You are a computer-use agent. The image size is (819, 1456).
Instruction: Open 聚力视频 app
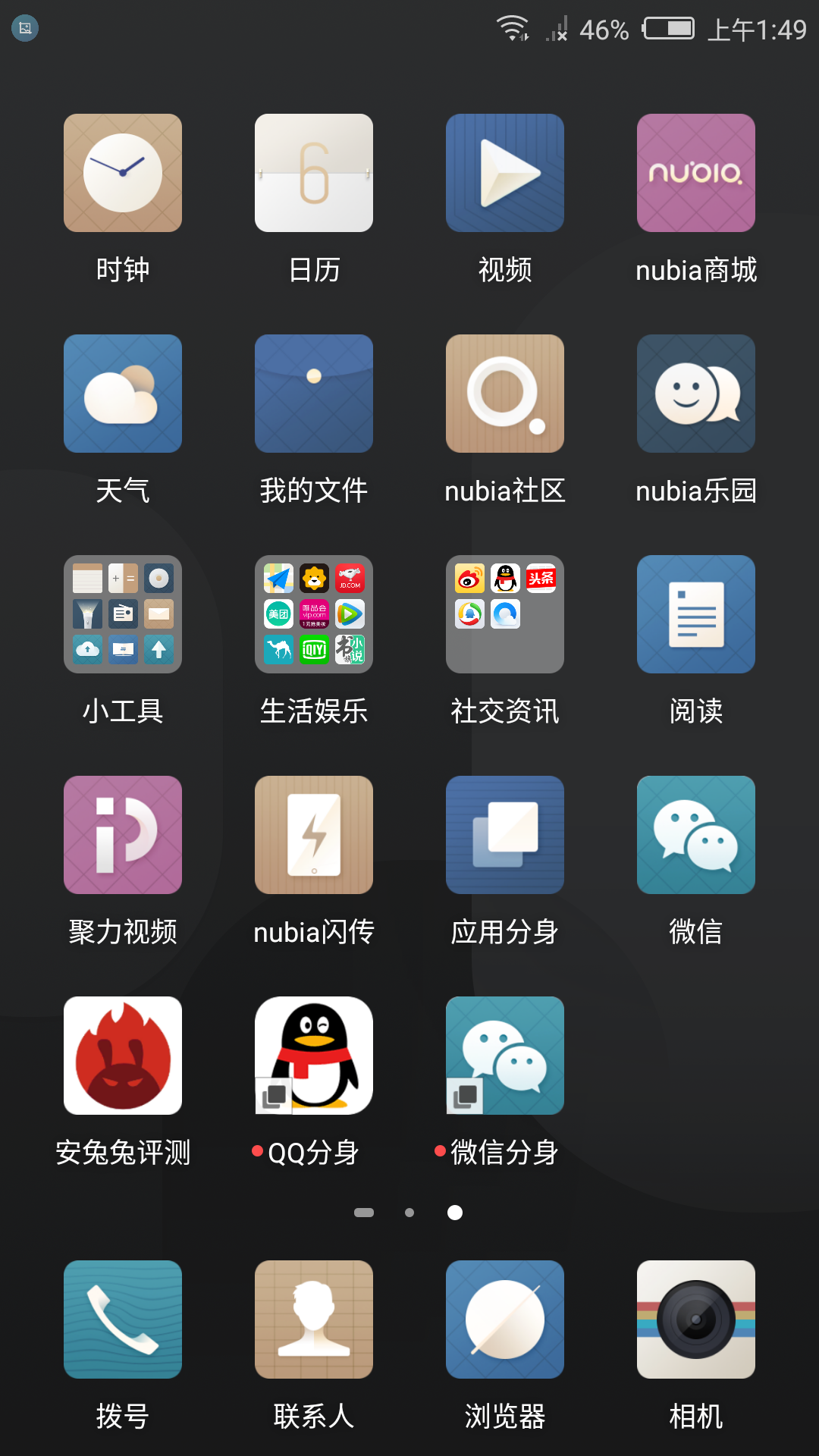(123, 835)
